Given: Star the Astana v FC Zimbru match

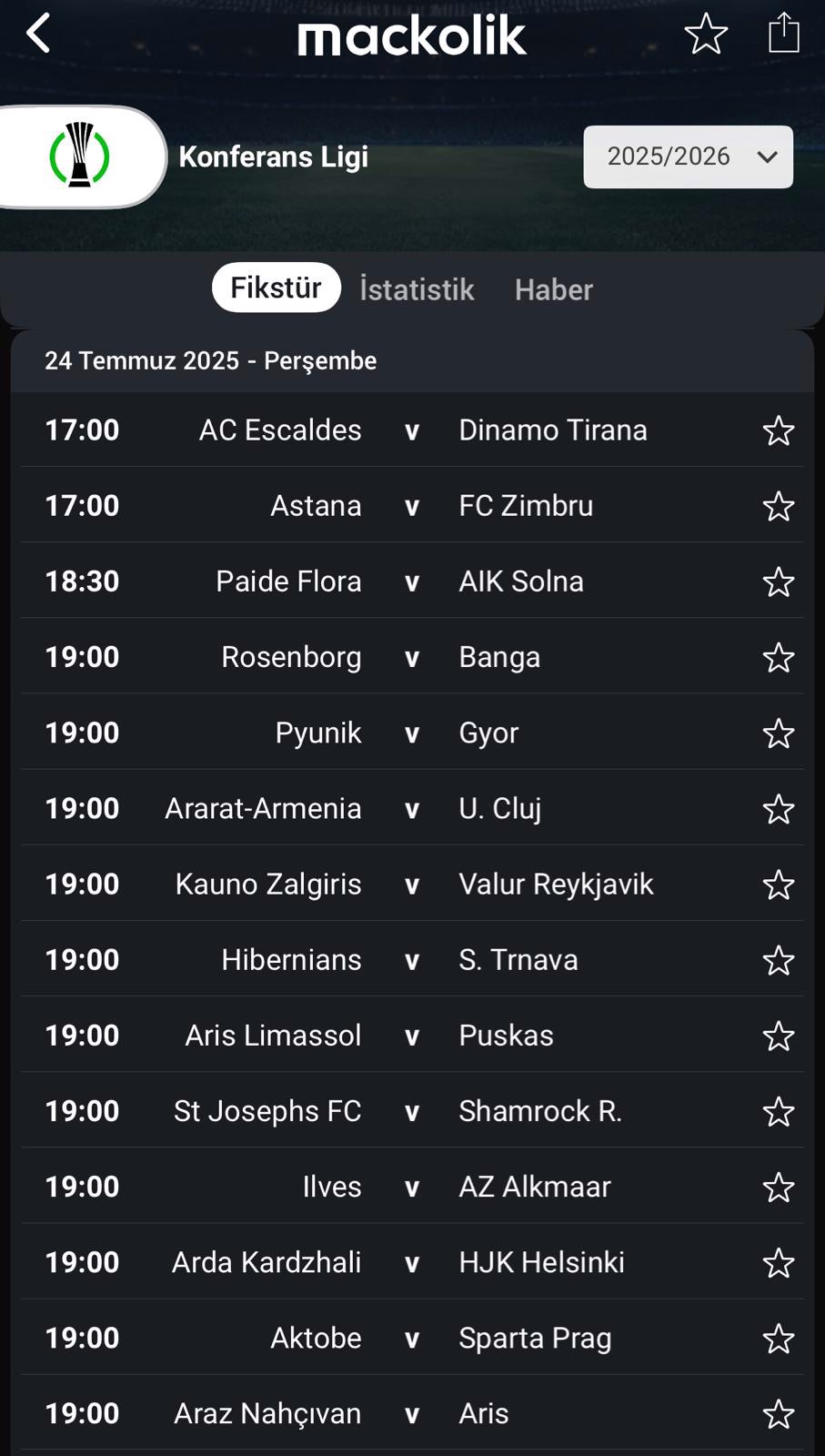Looking at the screenshot, I should (x=779, y=506).
